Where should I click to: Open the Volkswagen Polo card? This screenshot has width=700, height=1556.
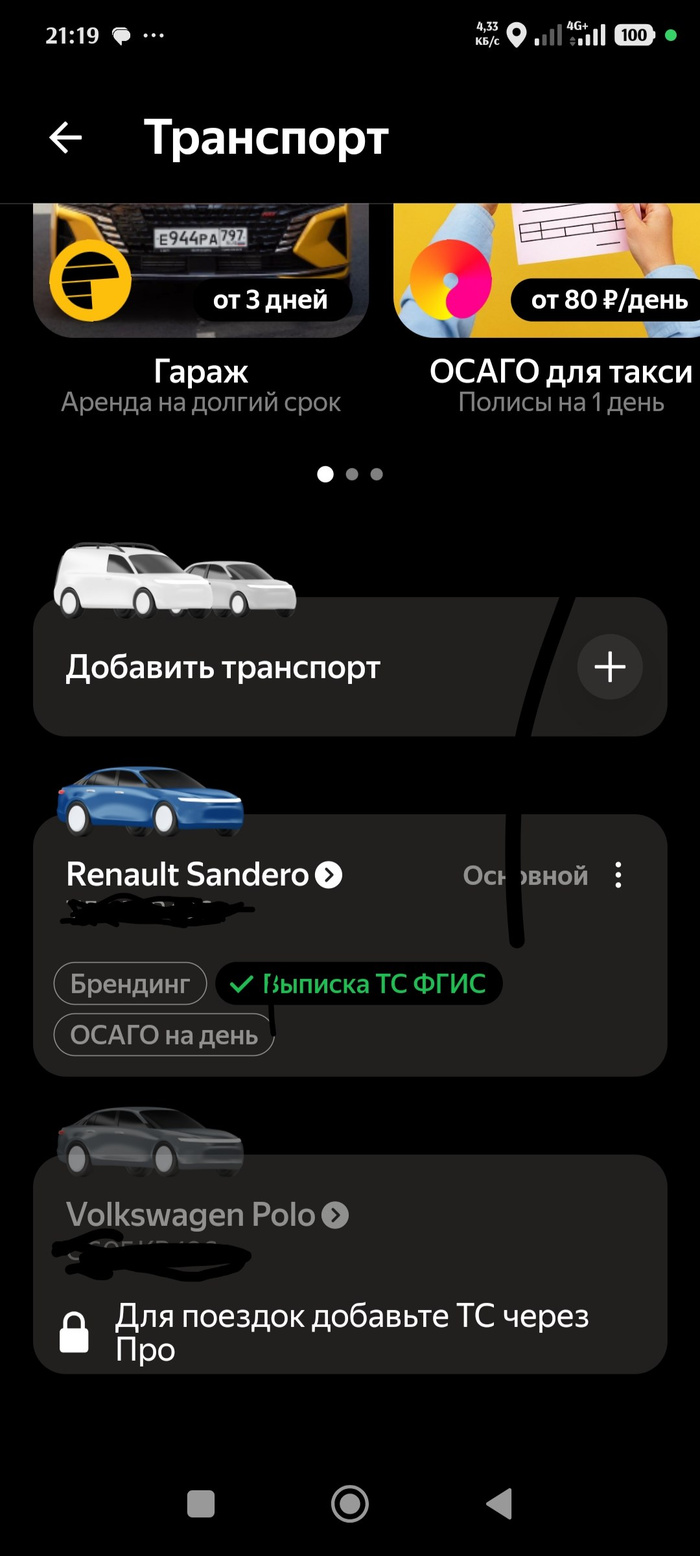(x=350, y=1264)
